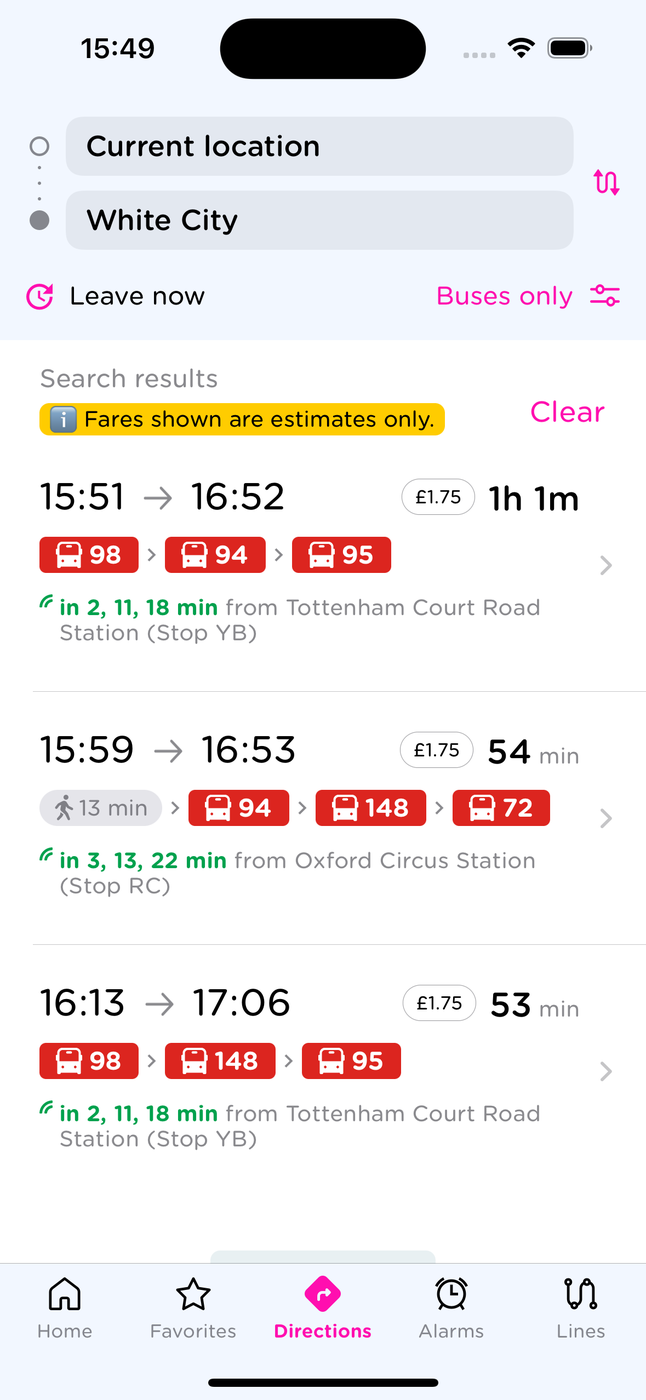Swap origin and destination locations
The width and height of the screenshot is (646, 1400).
coord(606,183)
